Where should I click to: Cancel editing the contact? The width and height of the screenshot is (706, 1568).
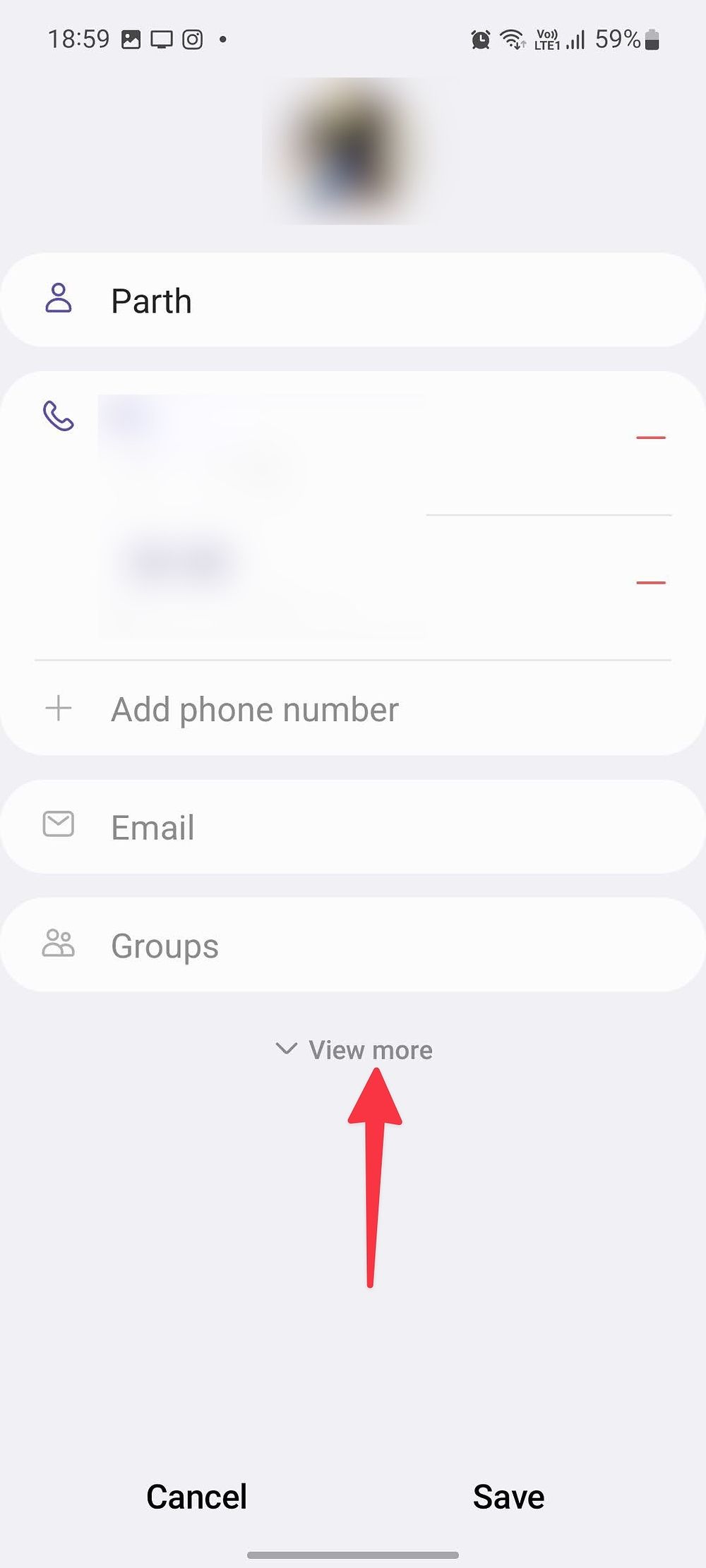point(196,1496)
